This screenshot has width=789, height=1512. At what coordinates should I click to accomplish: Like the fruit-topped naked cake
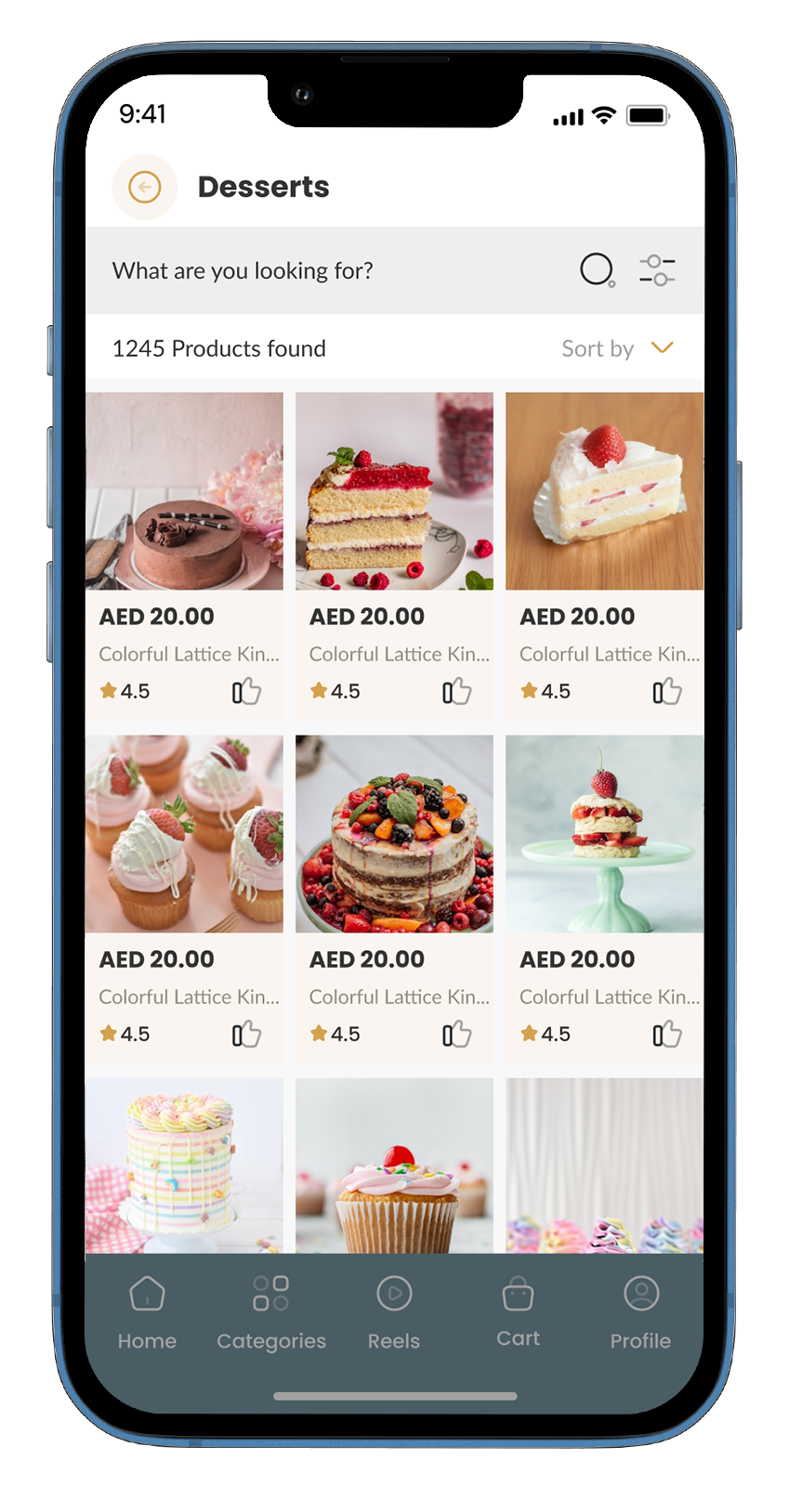coord(456,1035)
